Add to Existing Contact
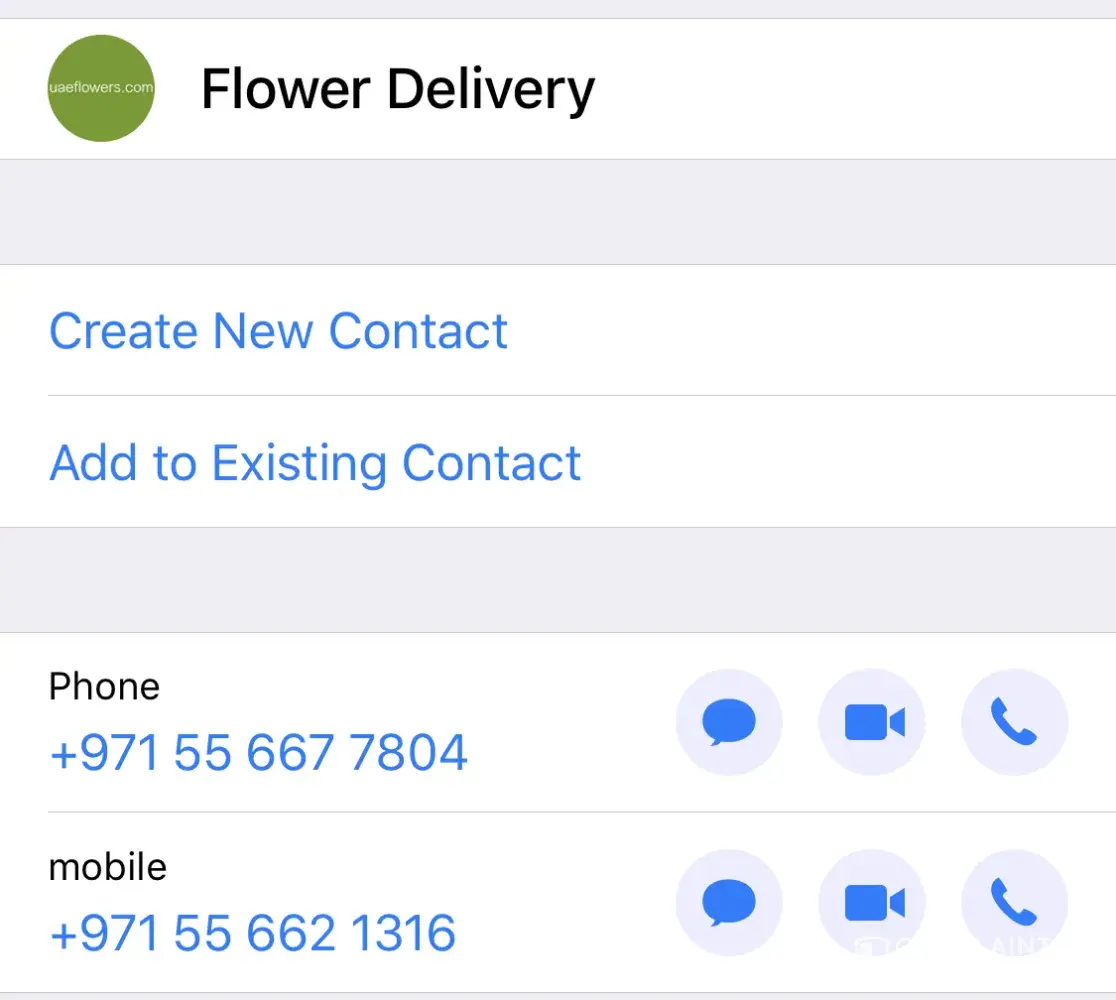 coord(315,463)
